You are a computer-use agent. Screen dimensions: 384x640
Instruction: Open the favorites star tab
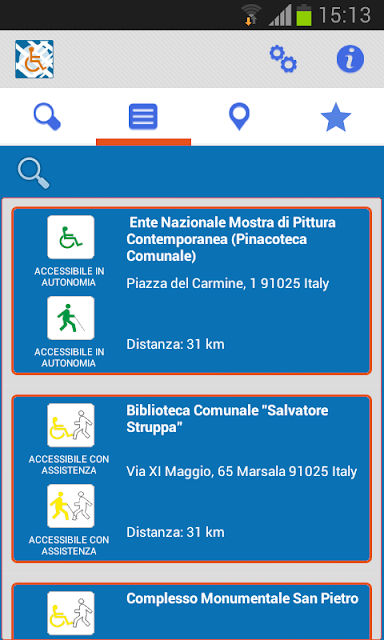pos(335,118)
